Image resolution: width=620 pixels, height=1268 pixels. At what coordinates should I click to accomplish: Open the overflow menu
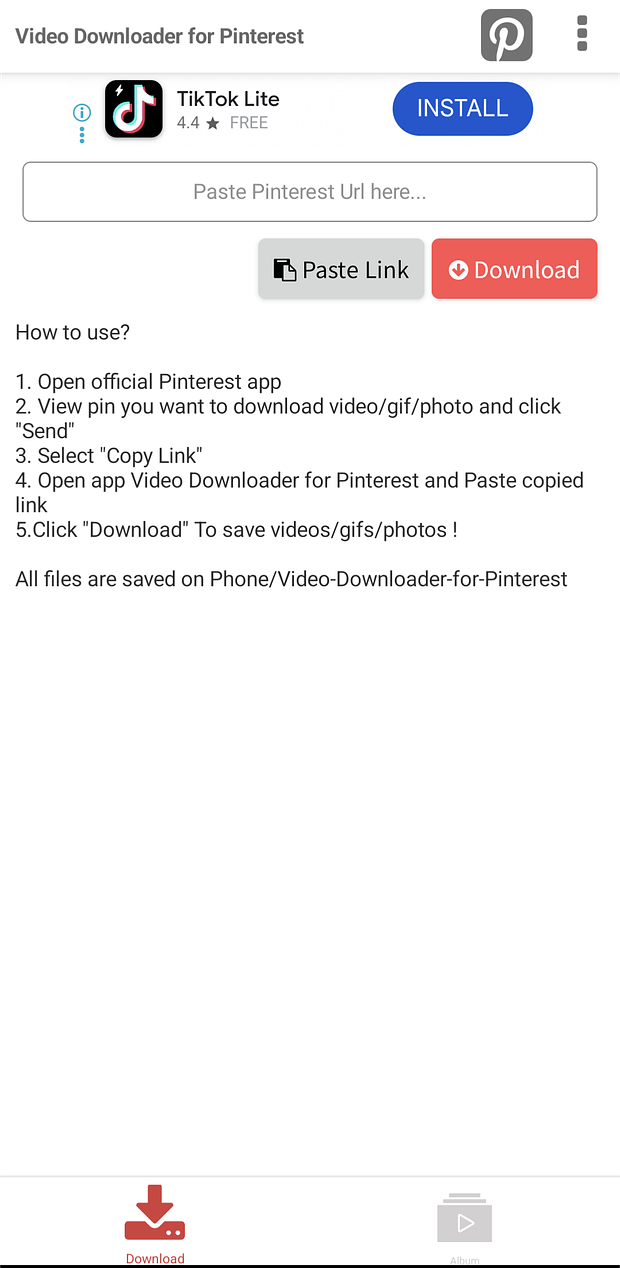point(582,34)
